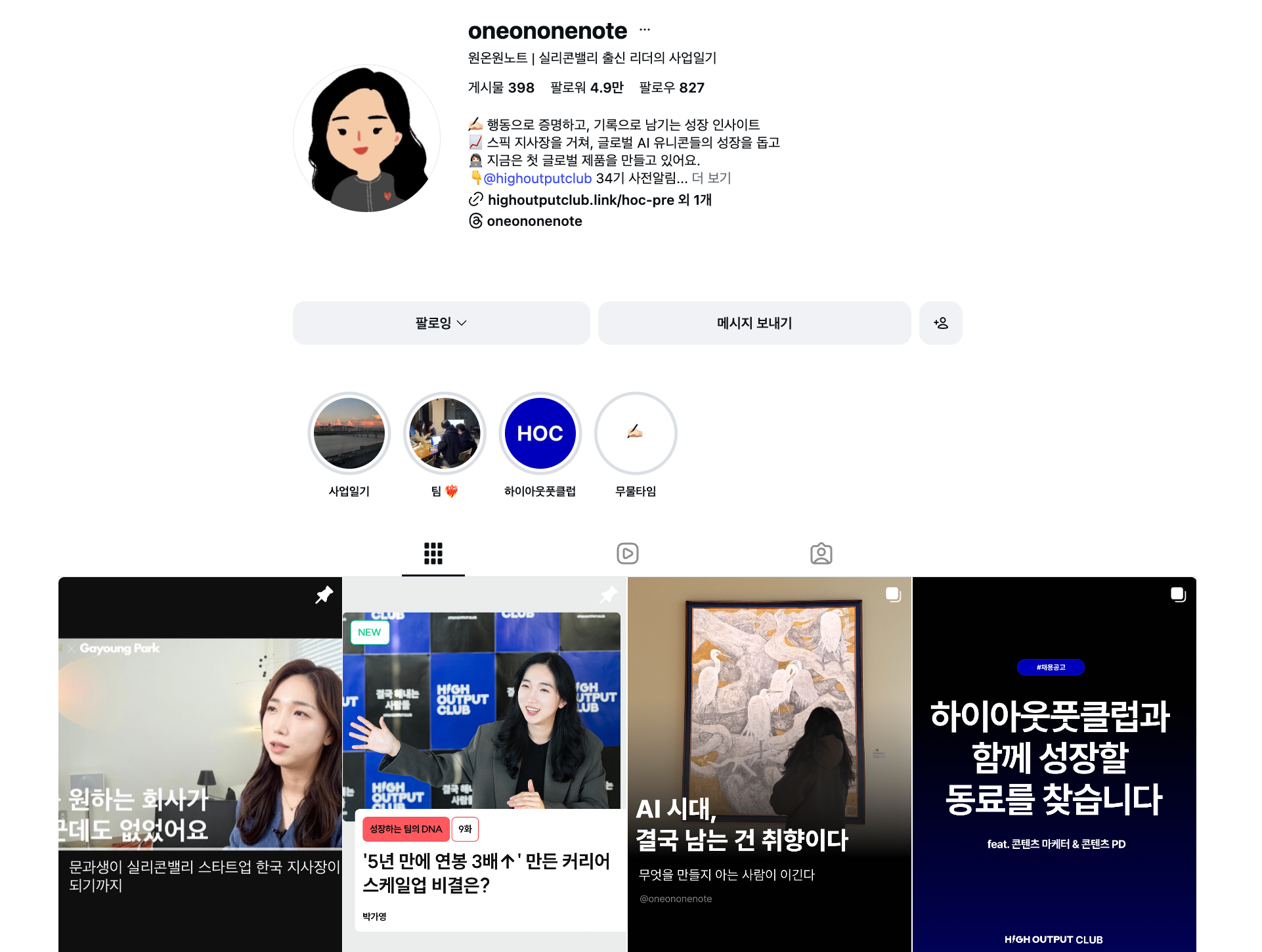
Task: Switch to the Reels tab
Action: (x=627, y=553)
